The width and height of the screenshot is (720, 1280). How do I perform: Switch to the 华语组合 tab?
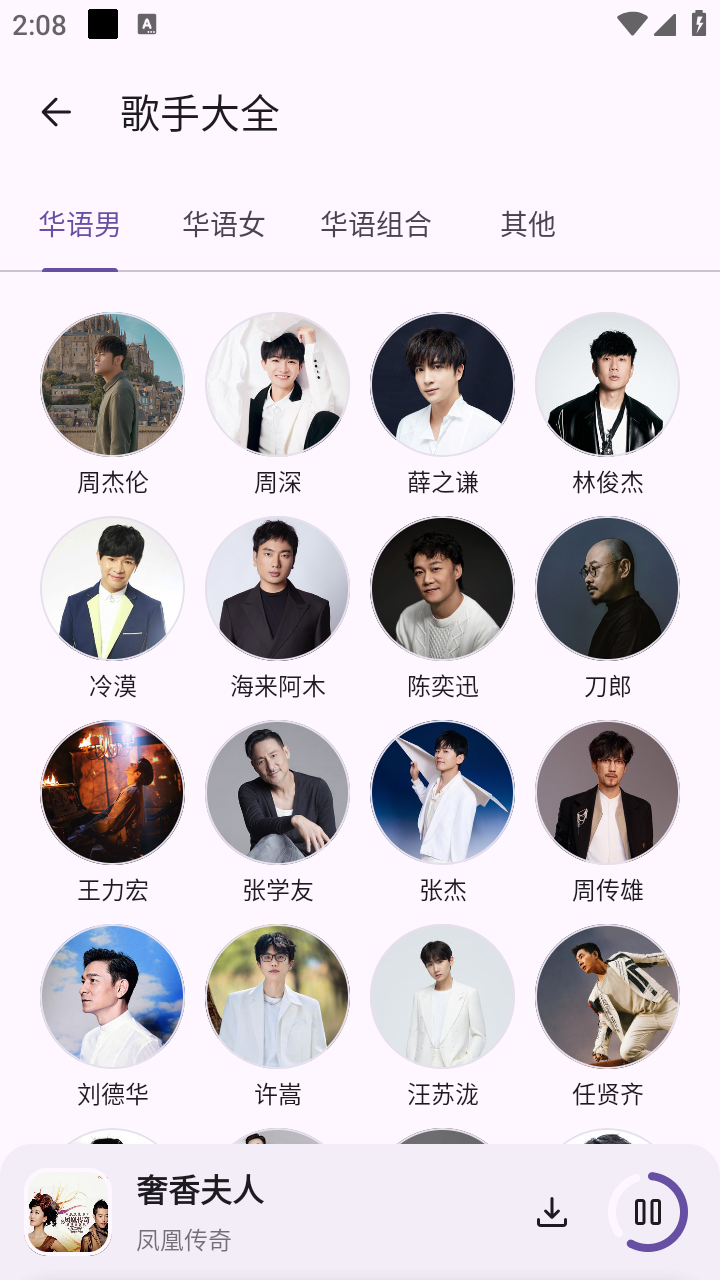click(375, 225)
